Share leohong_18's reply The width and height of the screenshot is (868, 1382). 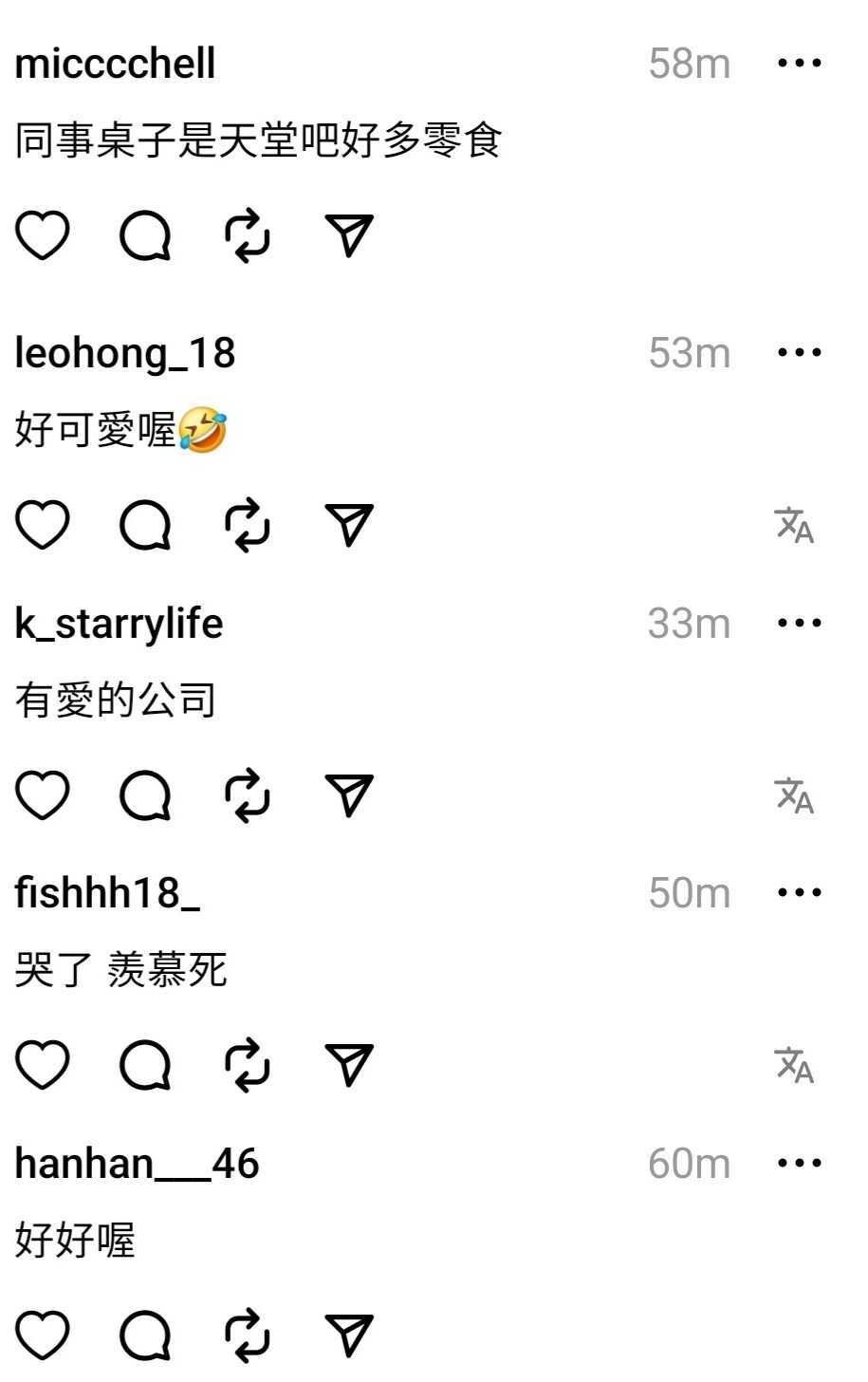[349, 526]
